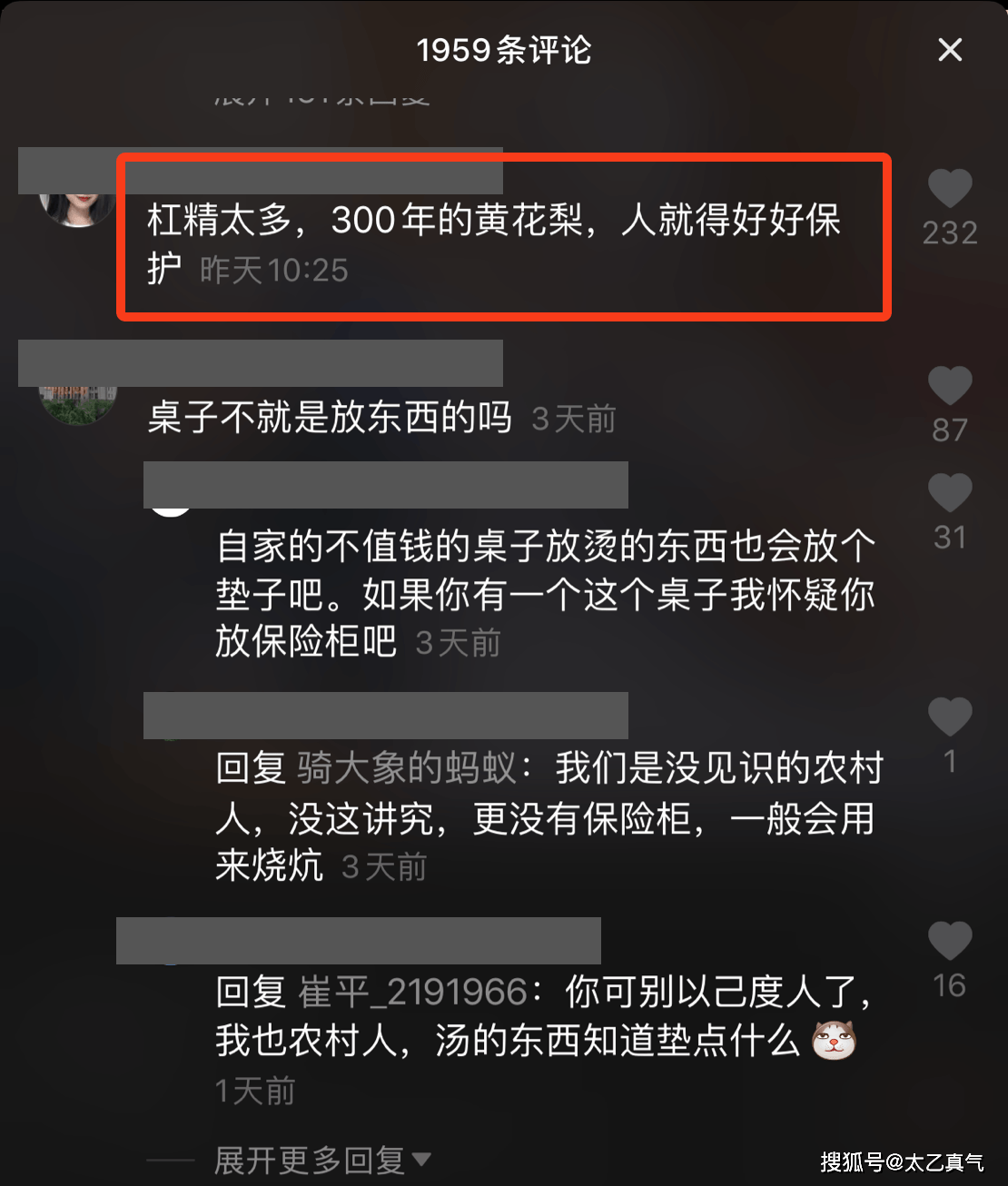
Task: Like the reply about 烧炕
Action: click(x=950, y=717)
